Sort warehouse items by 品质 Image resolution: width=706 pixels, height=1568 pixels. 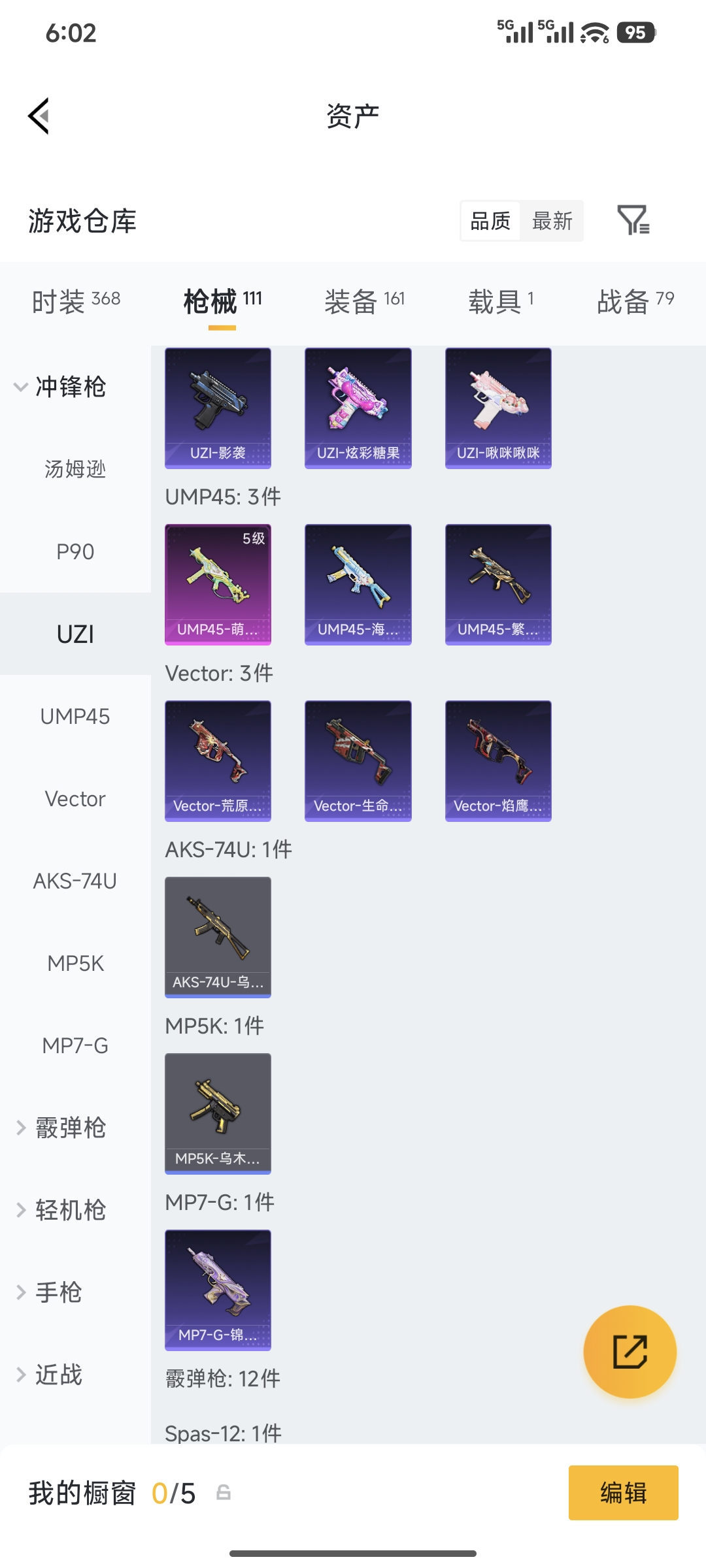coord(489,221)
